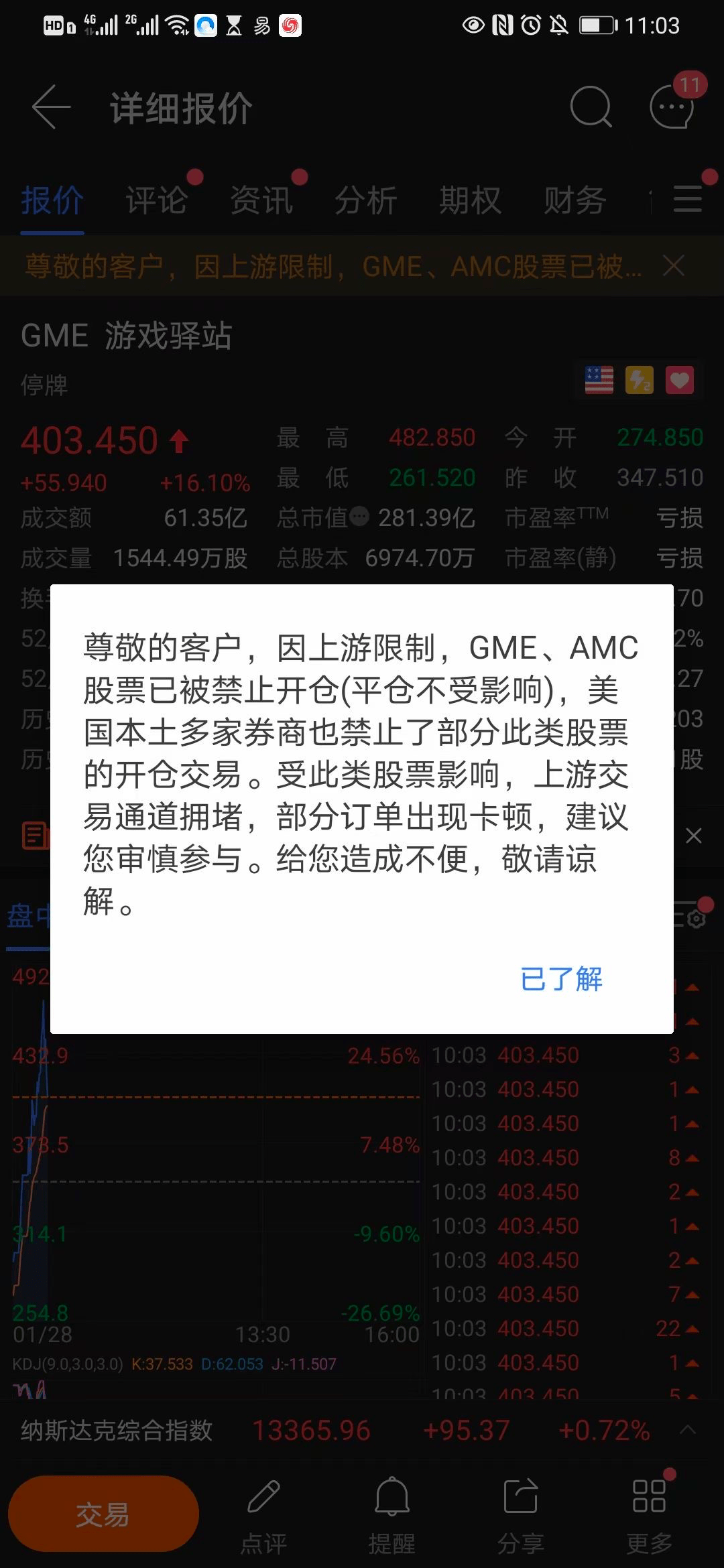The width and height of the screenshot is (724, 1568).
Task: Tap the back arrow to leave 详细报价
Action: 50,107
